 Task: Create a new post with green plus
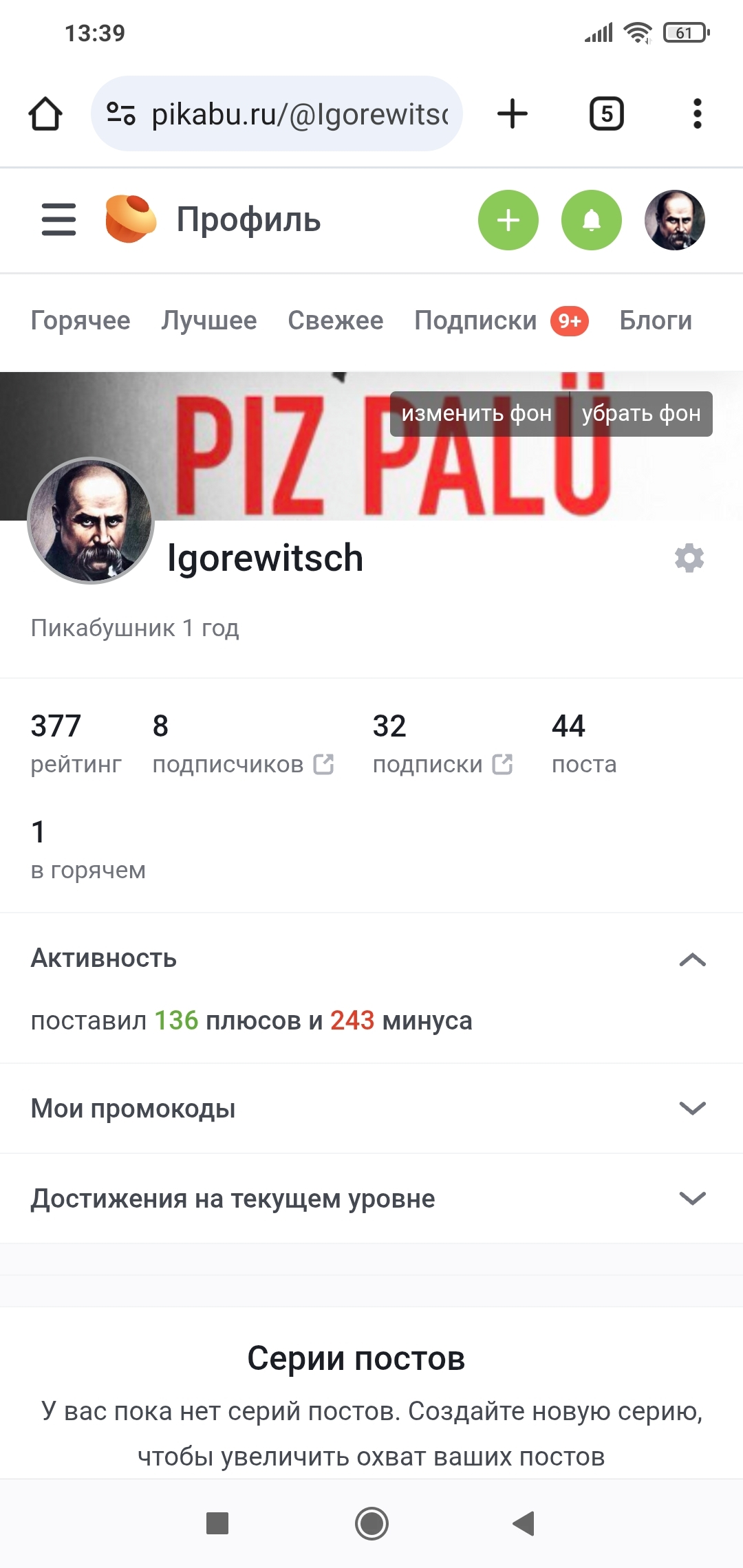(508, 220)
